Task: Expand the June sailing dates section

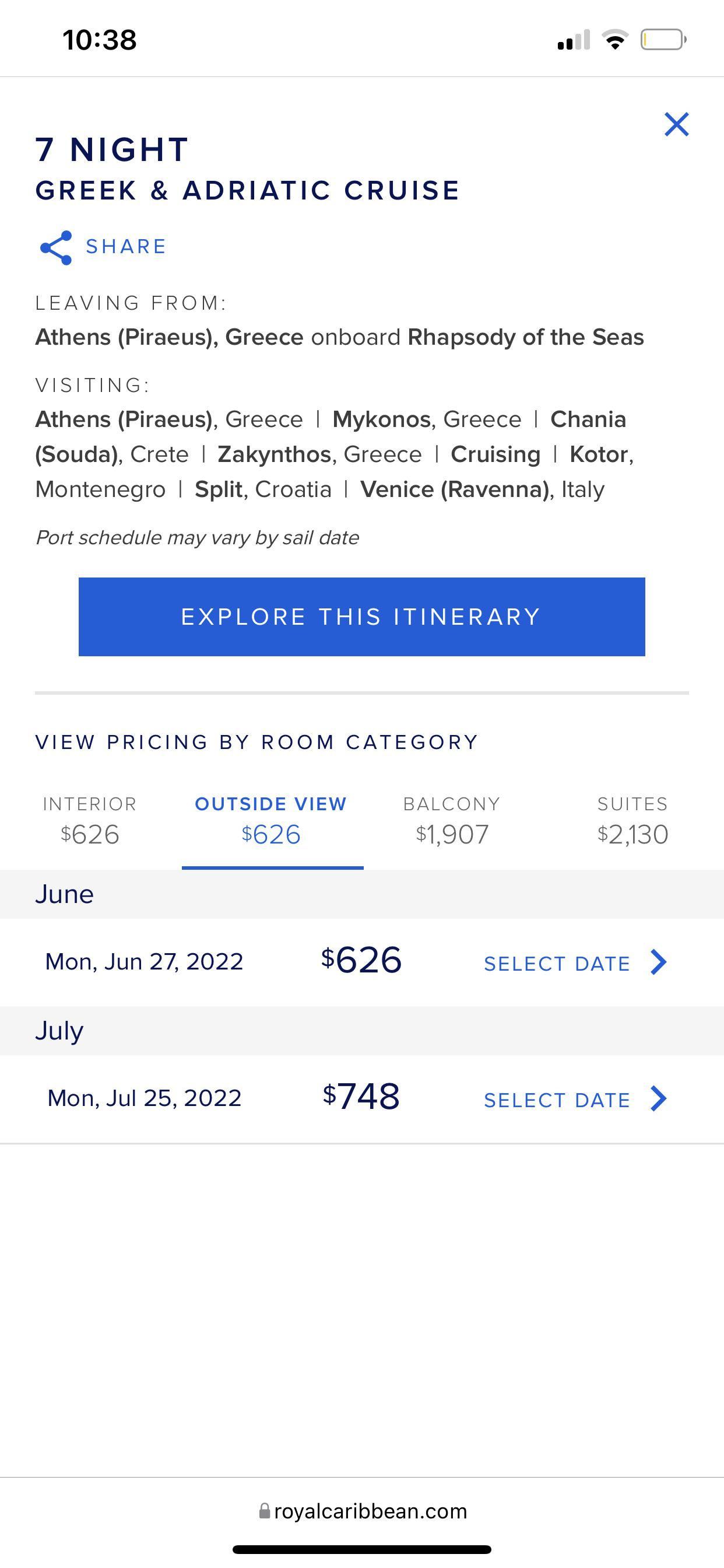Action: [65, 894]
